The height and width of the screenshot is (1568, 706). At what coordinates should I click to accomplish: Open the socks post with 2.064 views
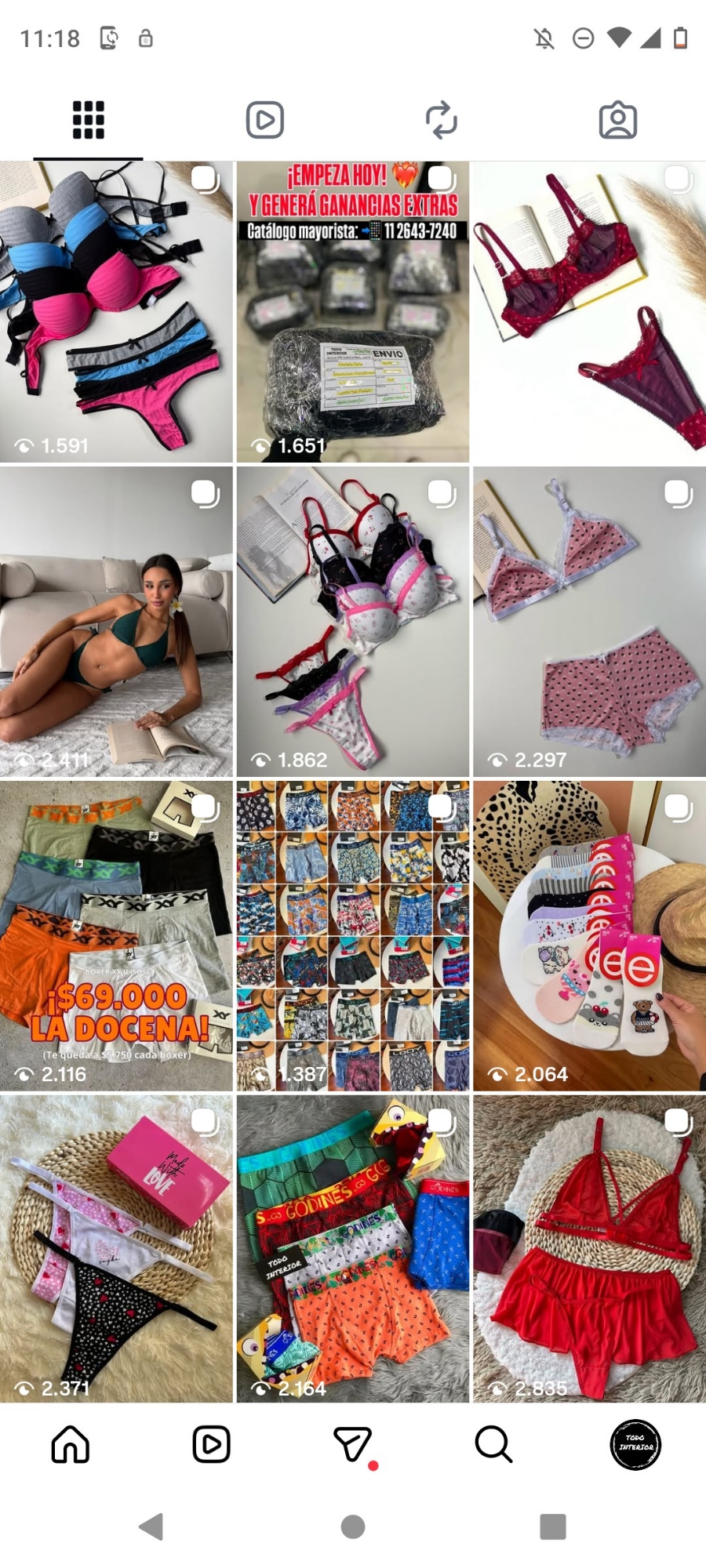(x=590, y=936)
